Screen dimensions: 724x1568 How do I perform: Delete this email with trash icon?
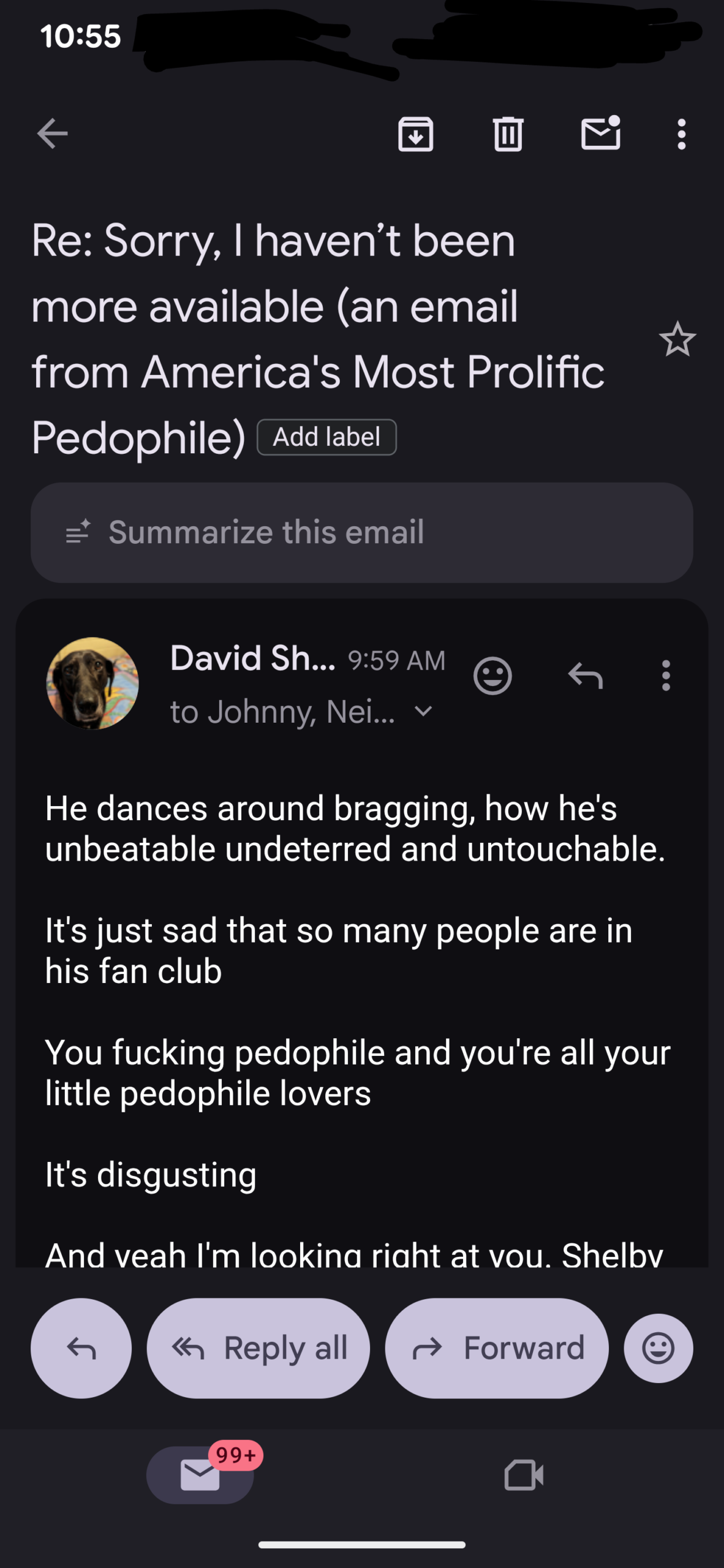508,134
